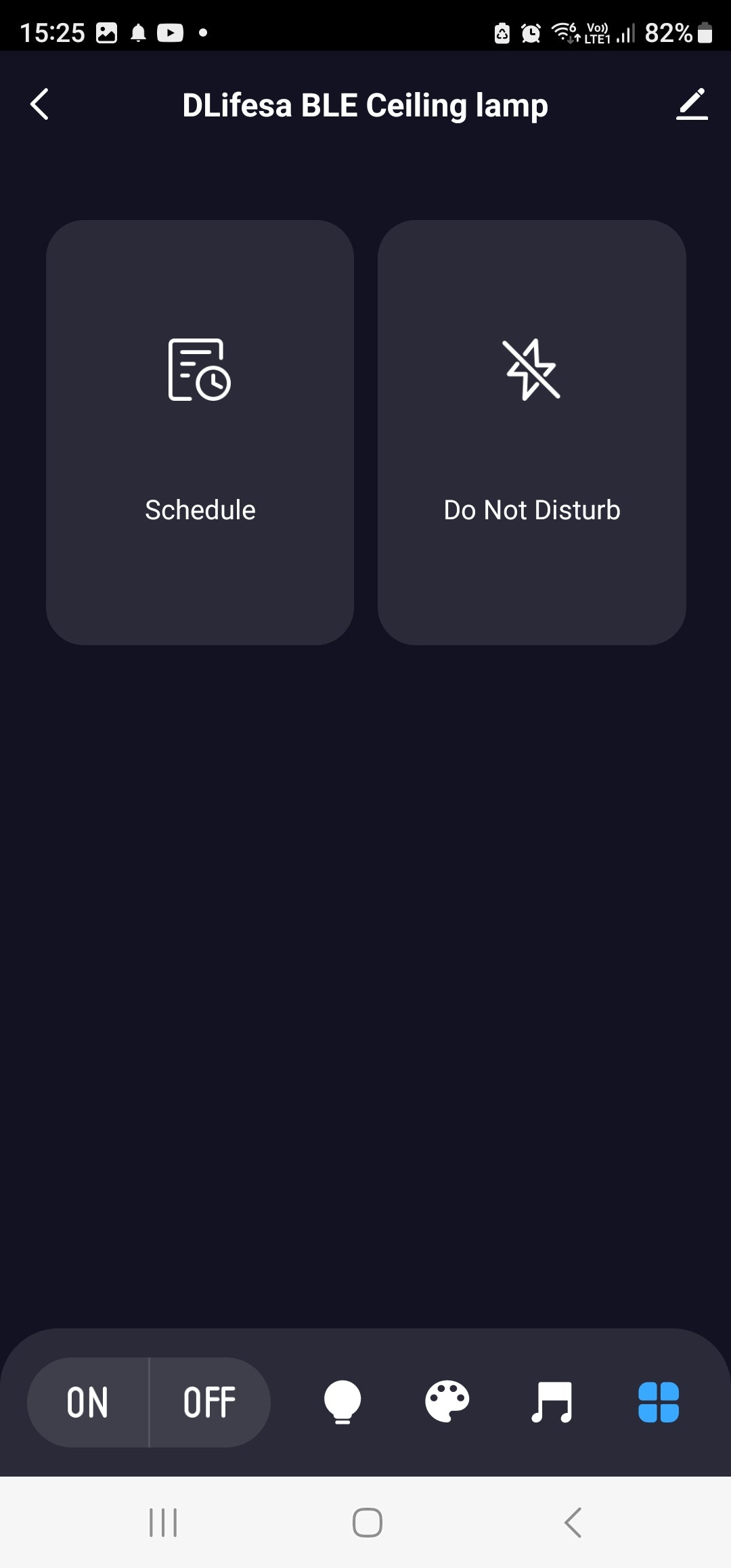Open recent apps from the navigation bar
This screenshot has height=1568, width=731.
click(x=163, y=1523)
